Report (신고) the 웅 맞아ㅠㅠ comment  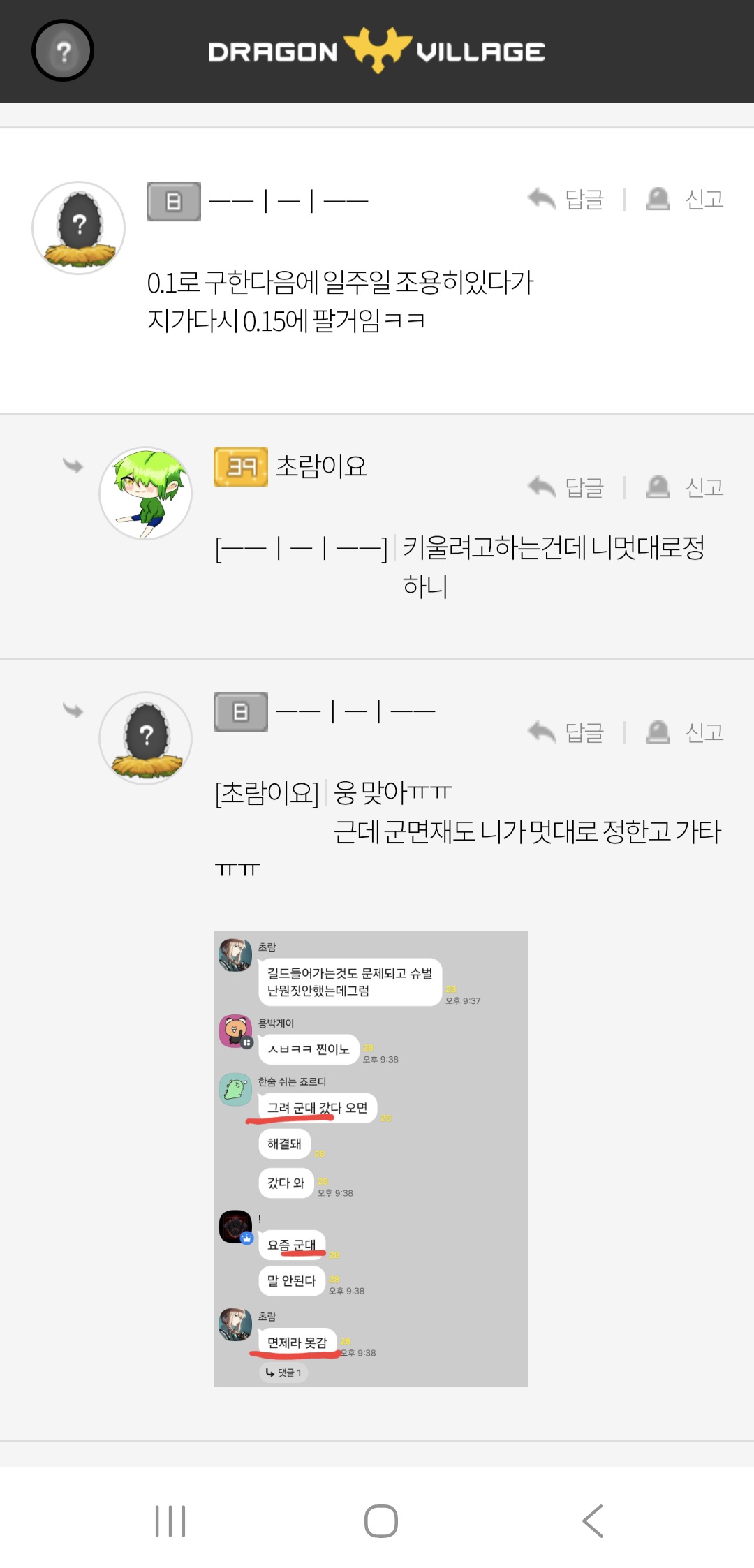(686, 732)
